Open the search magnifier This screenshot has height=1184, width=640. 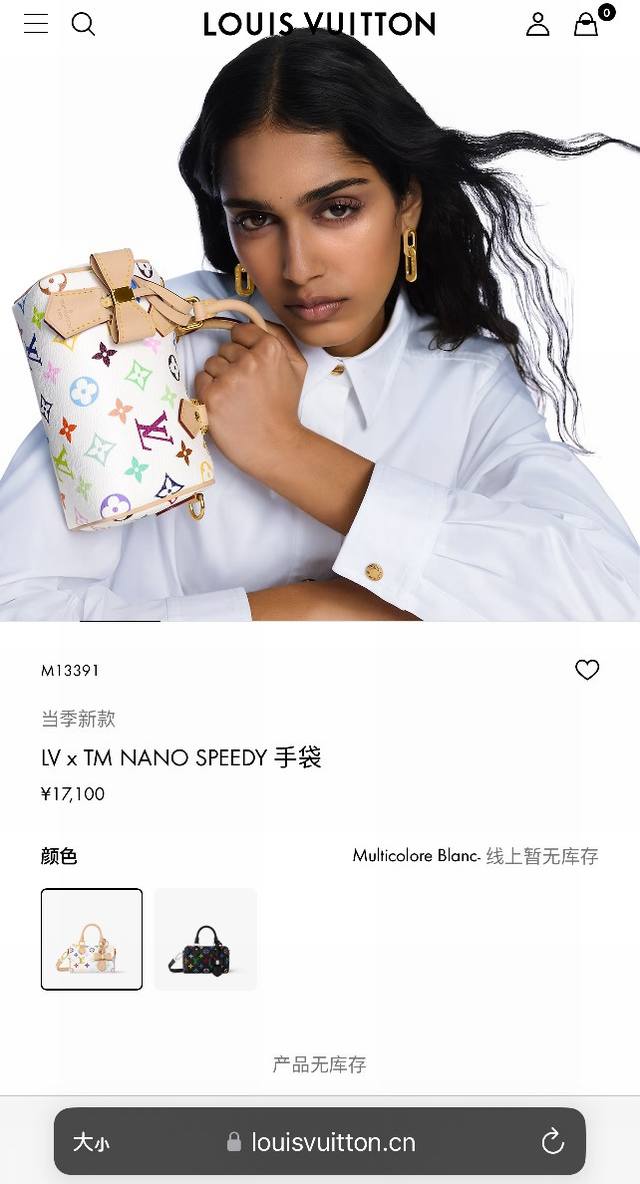point(83,24)
